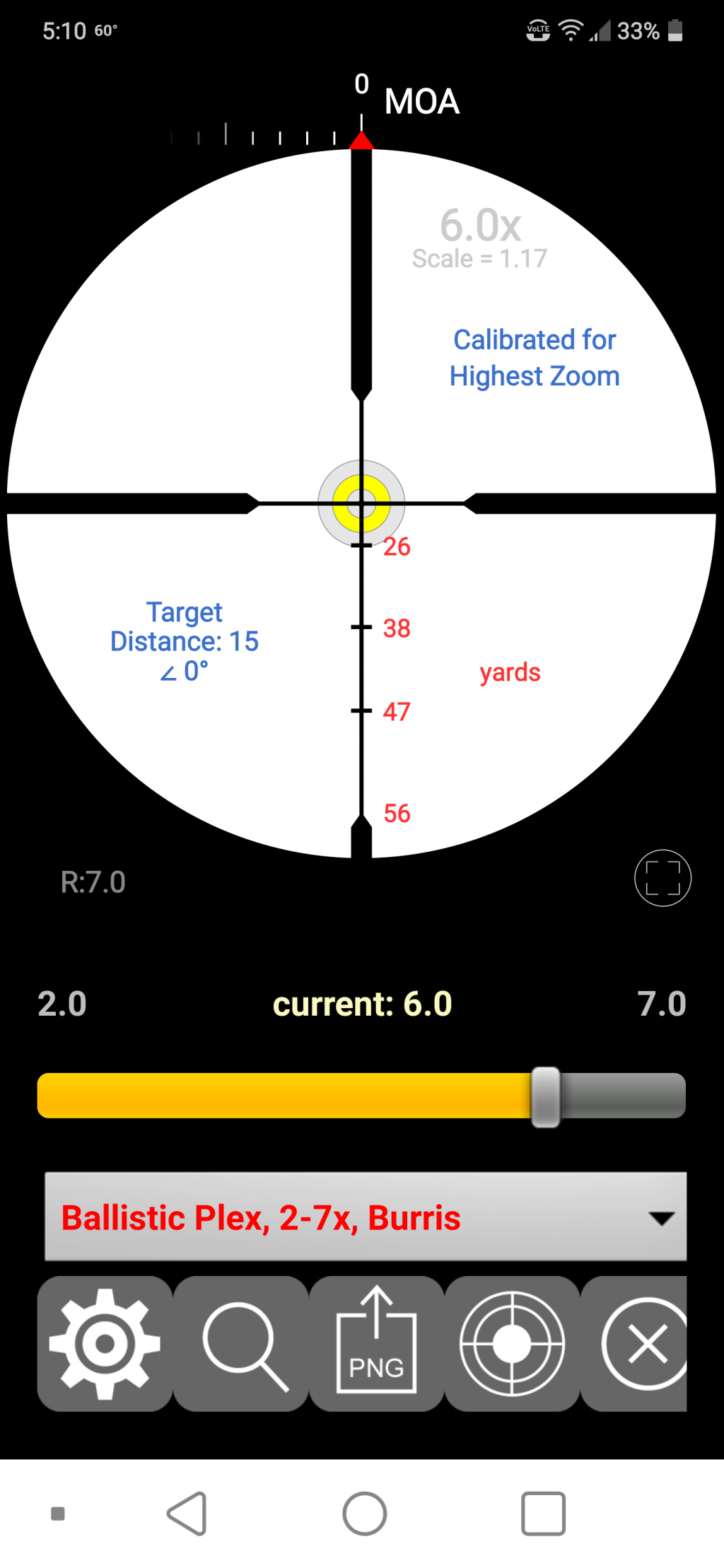The width and height of the screenshot is (724, 1568).
Task: Go back with the navigation bar
Action: pyautogui.click(x=187, y=1514)
